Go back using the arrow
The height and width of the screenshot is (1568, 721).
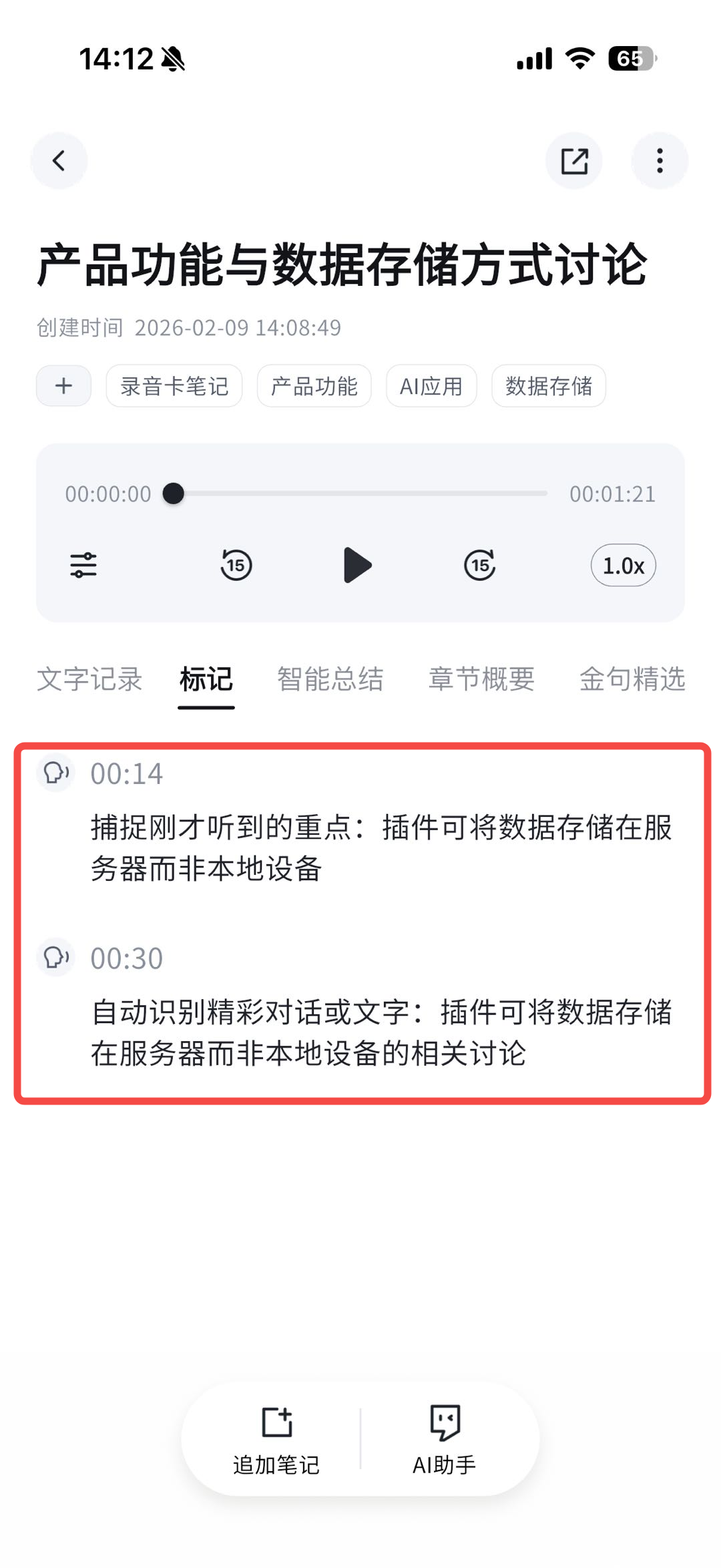tap(59, 161)
